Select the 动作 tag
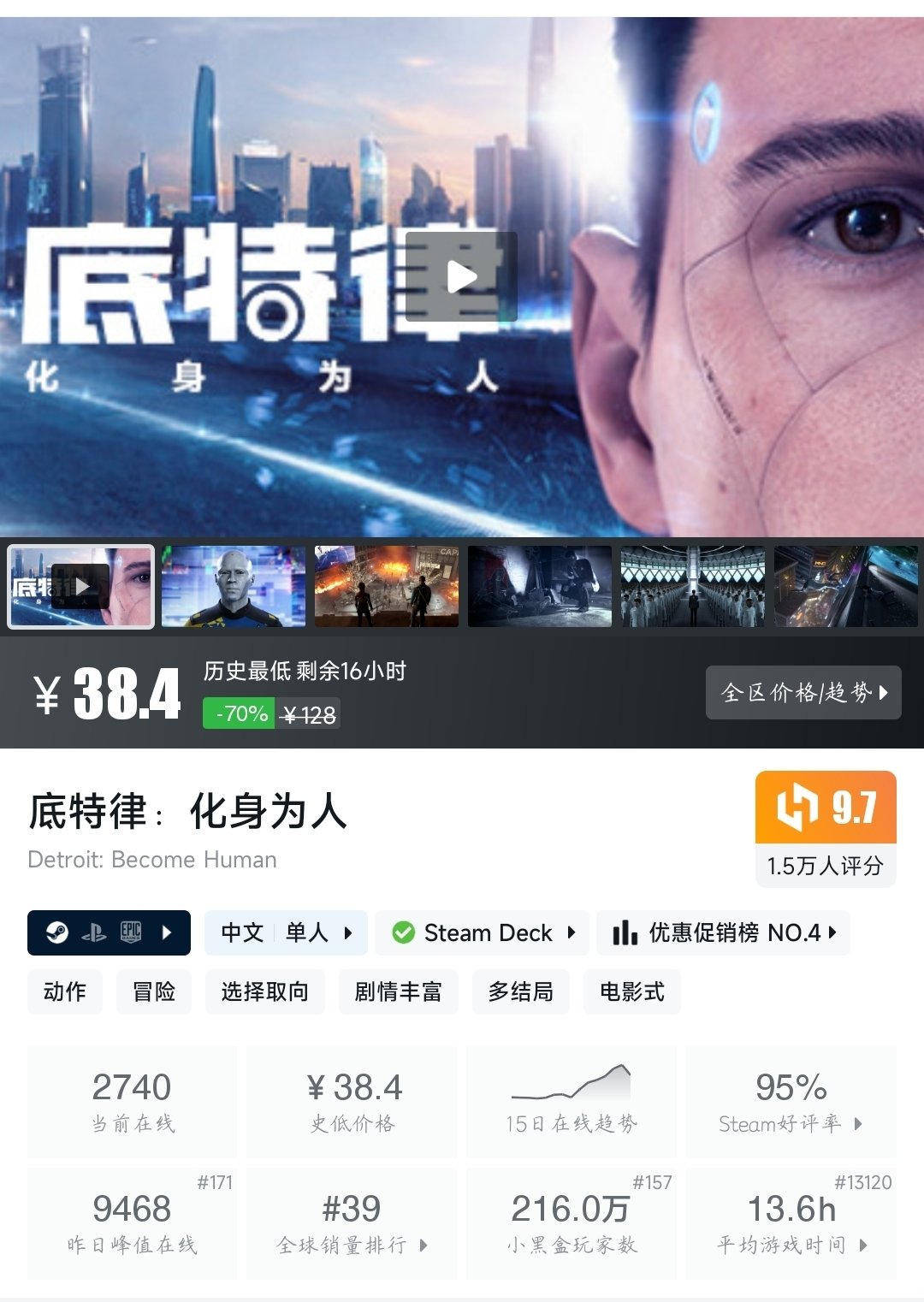Screen dimensions: 924x1302 click(65, 991)
